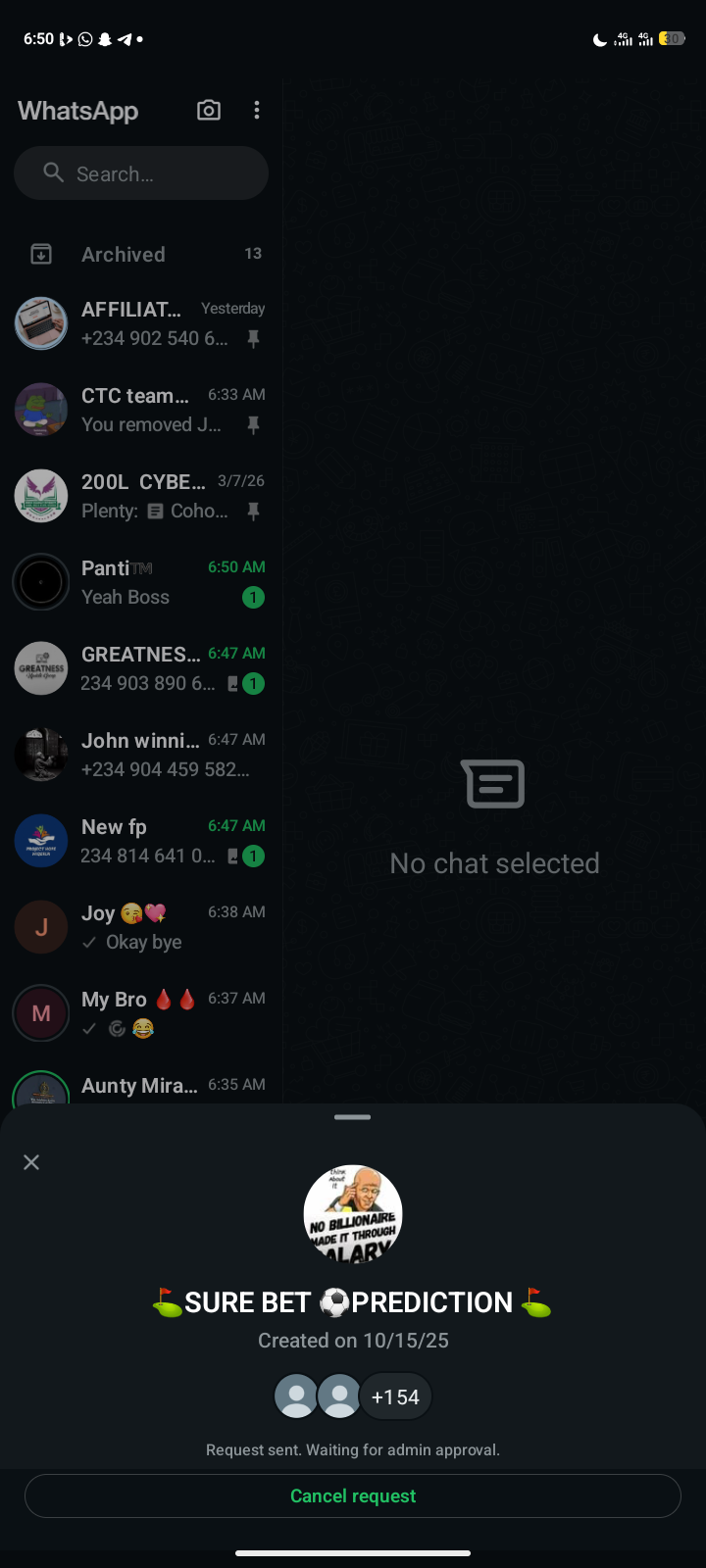Open the overflow menu

(257, 110)
